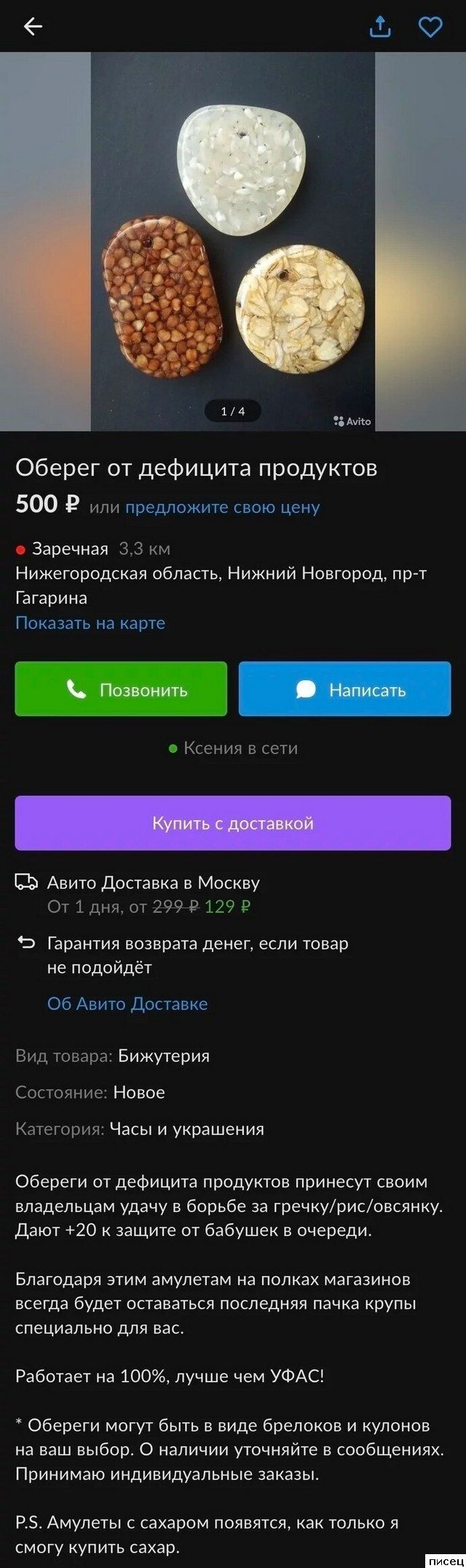Open 'Показать на карте' link
The height and width of the screenshot is (1568, 466).
(x=90, y=623)
